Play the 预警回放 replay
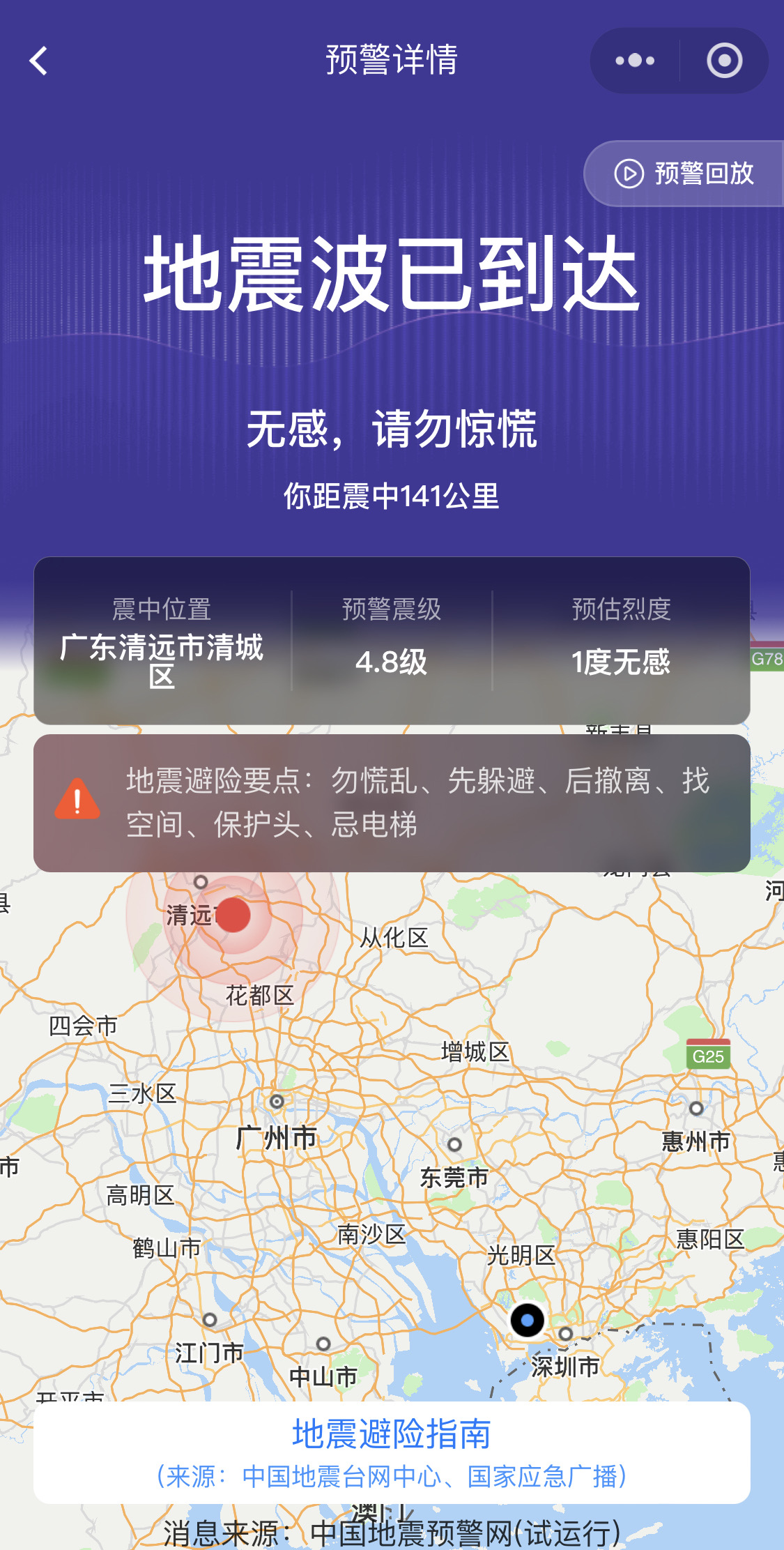Viewport: 784px width, 1550px height. [684, 174]
